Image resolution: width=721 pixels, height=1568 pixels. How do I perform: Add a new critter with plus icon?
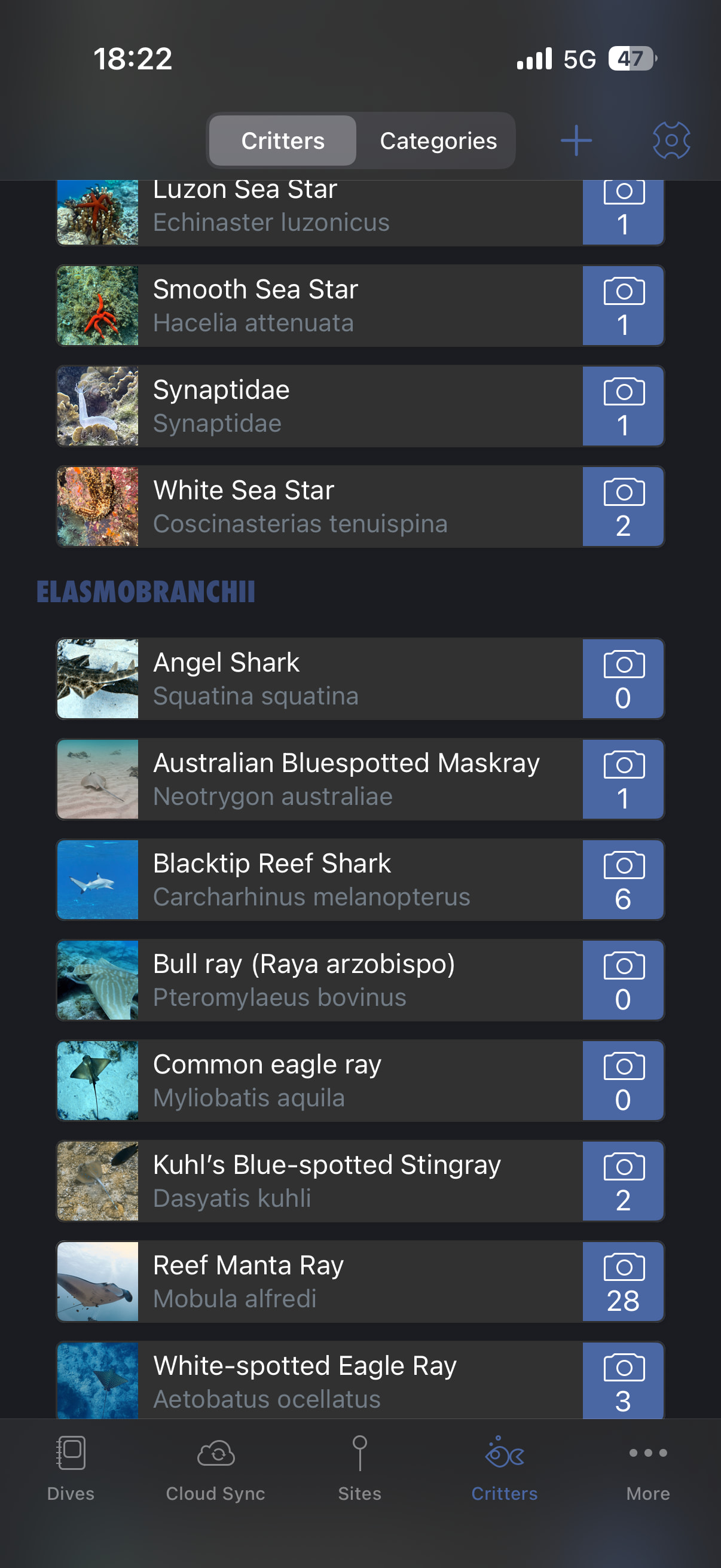(576, 141)
